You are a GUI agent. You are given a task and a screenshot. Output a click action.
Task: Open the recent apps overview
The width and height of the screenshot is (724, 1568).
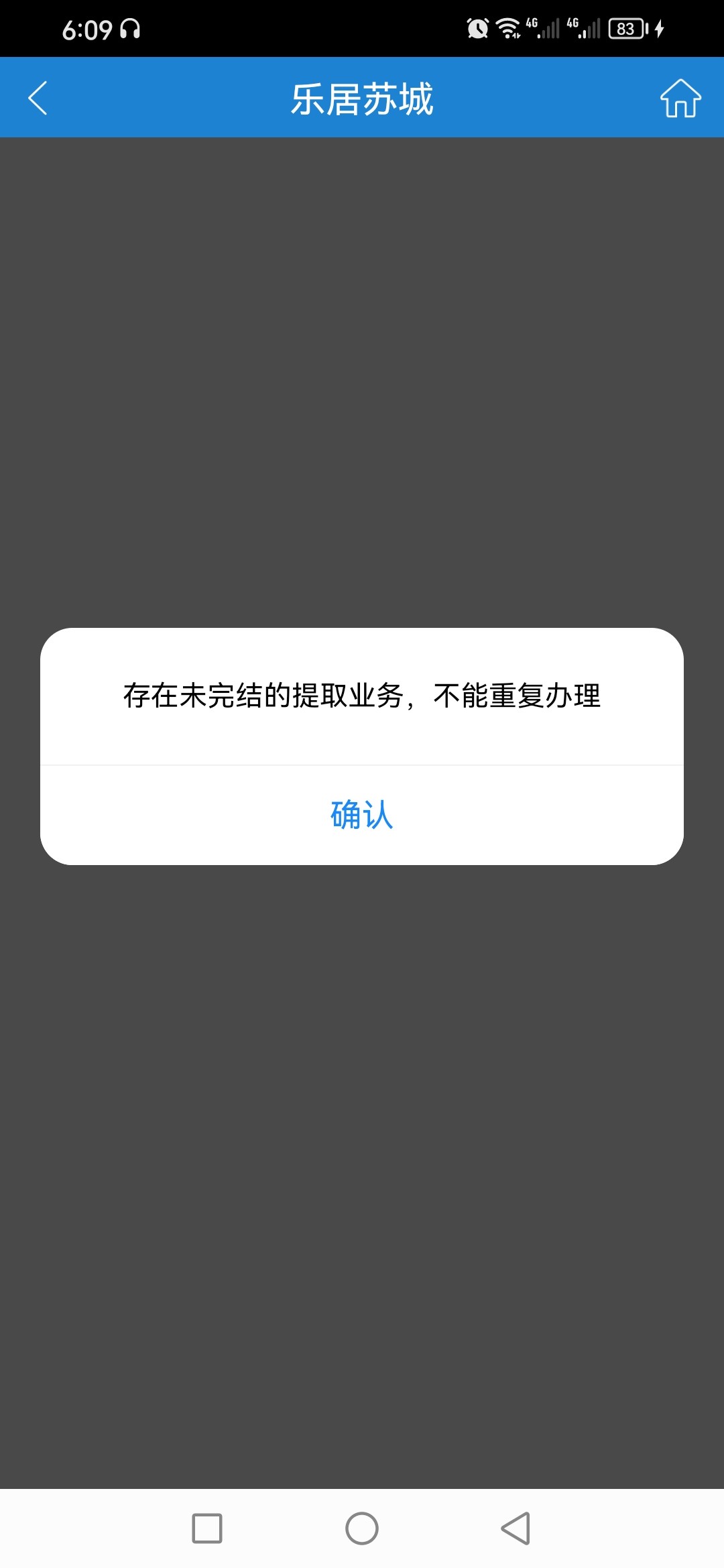207,1528
